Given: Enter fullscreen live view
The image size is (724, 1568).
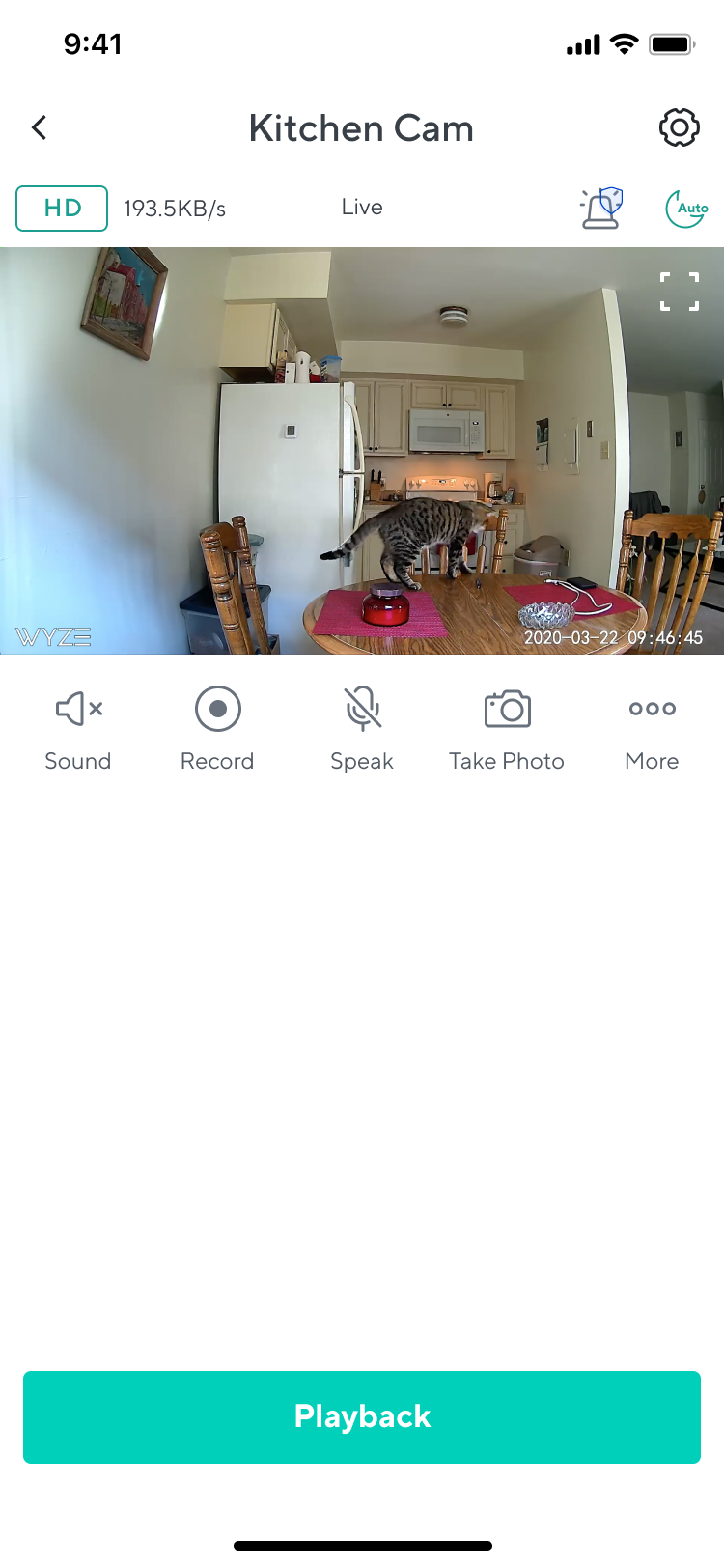Looking at the screenshot, I should pos(679,292).
